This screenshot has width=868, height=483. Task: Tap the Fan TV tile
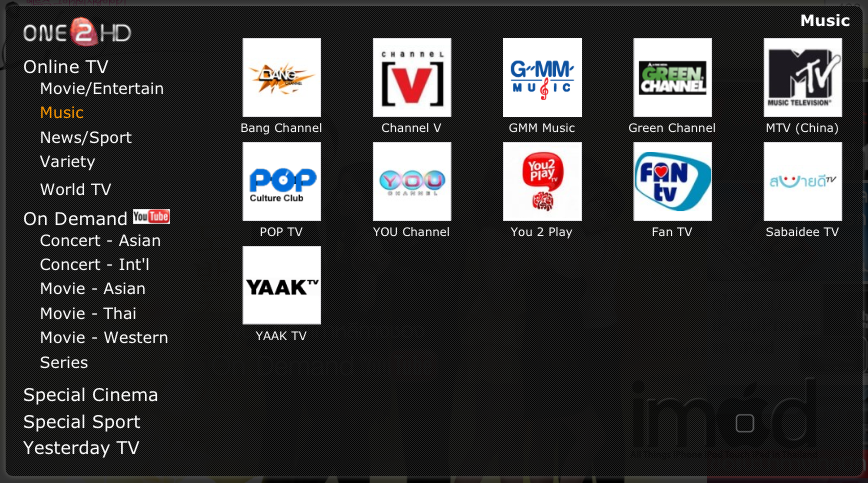672,181
